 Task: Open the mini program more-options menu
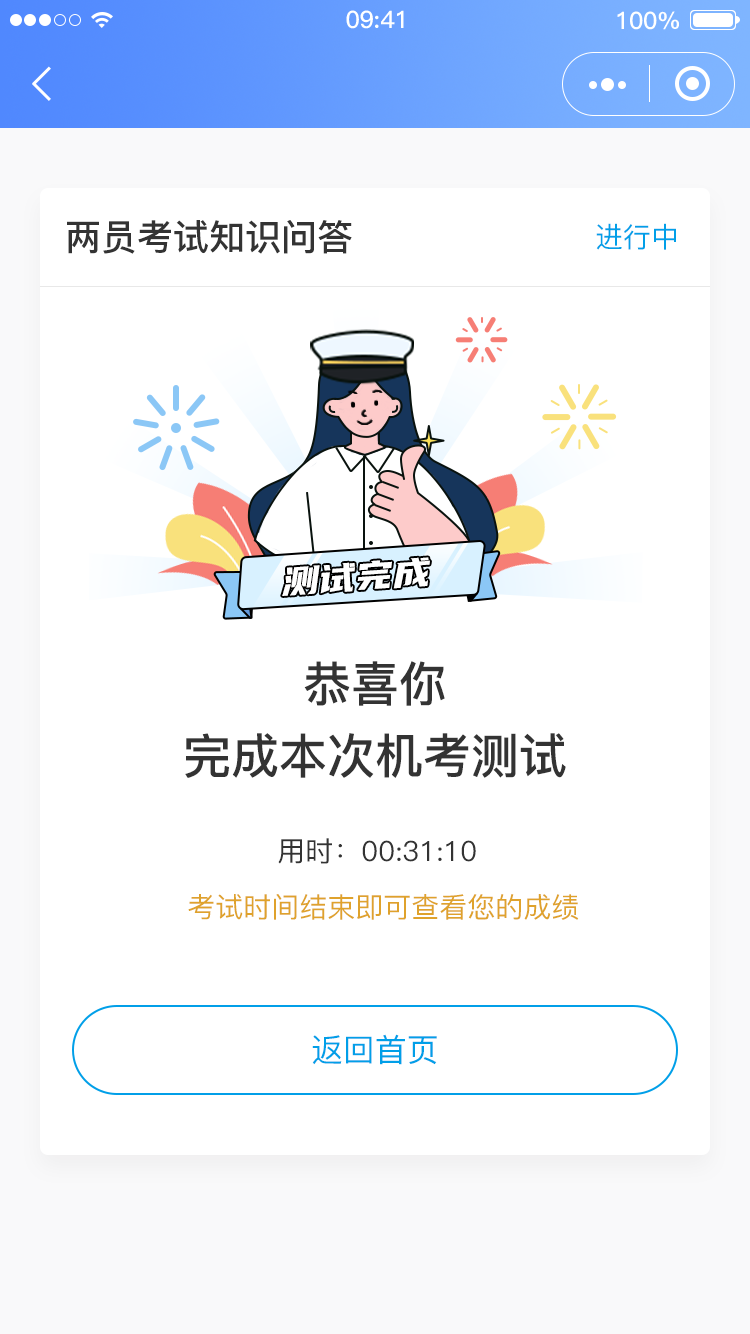coord(607,85)
